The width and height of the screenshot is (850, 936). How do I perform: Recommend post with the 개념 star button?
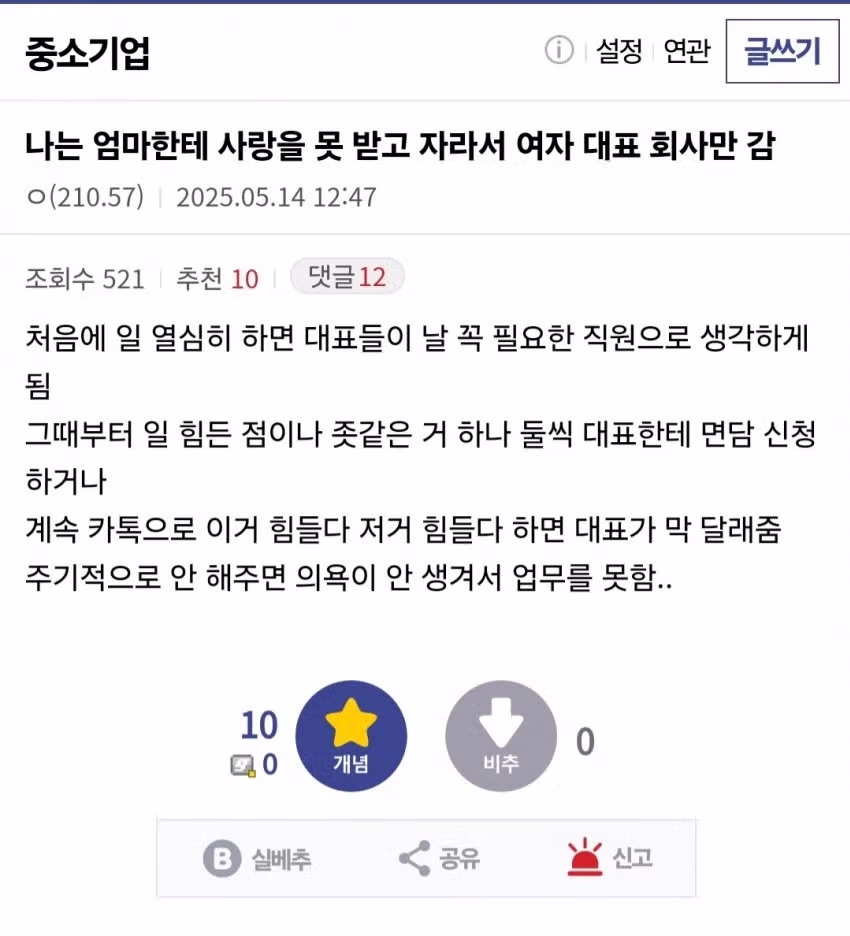(351, 736)
